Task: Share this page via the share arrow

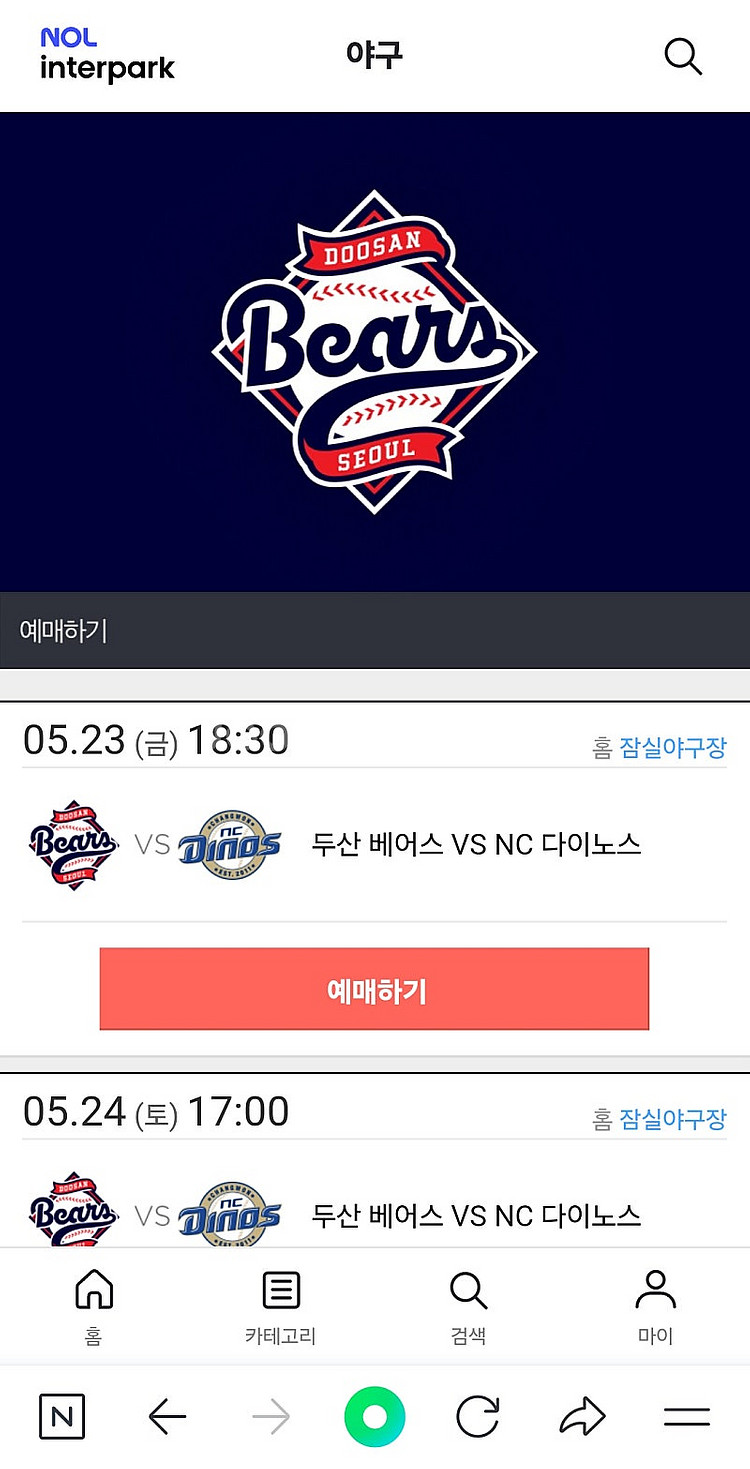Action: [x=582, y=1416]
